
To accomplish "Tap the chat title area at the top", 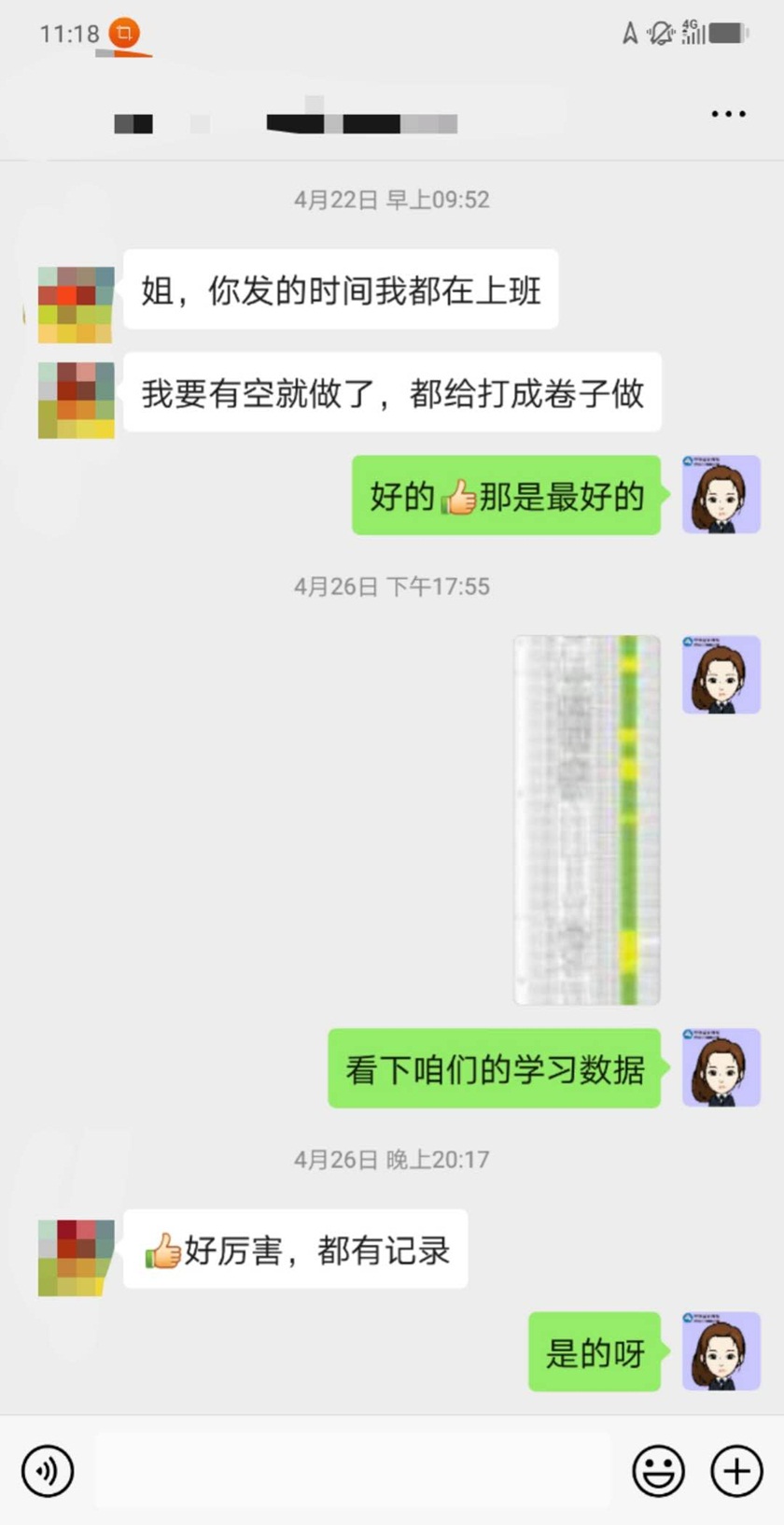I will click(x=364, y=120).
